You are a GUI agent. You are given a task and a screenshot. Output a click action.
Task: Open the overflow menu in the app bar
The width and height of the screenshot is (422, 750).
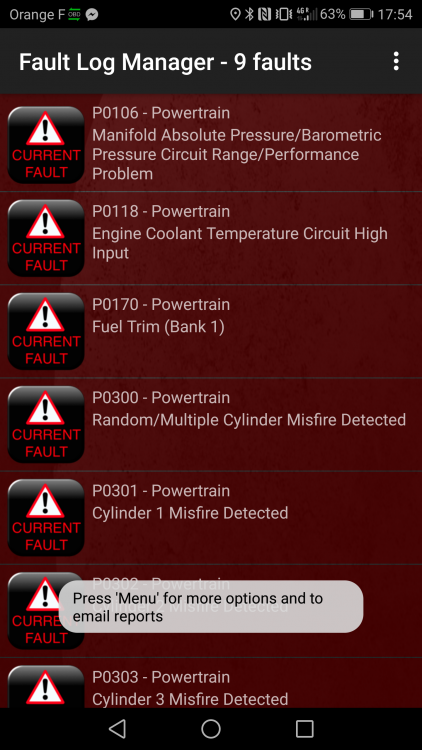[396, 62]
